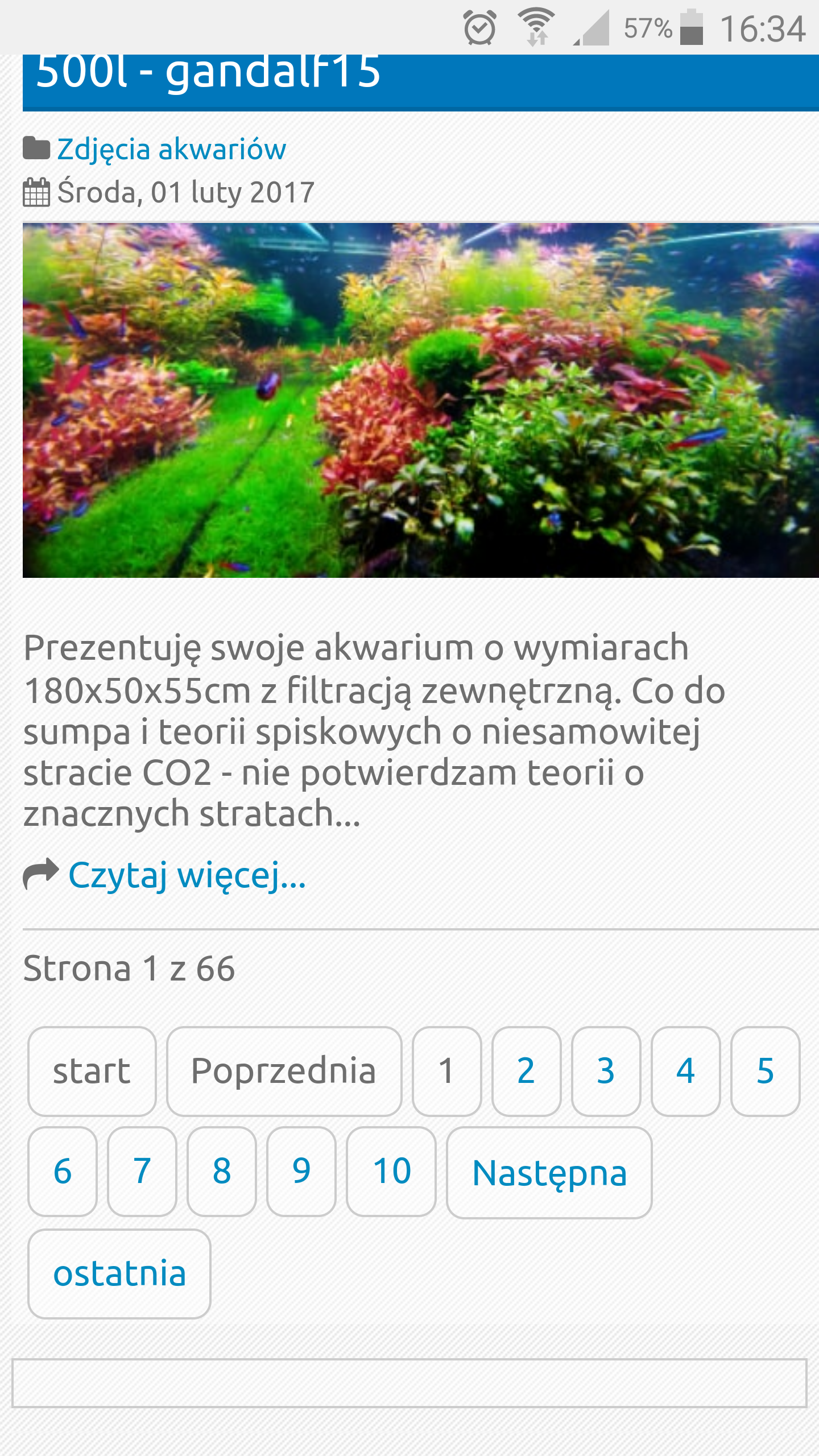Go to page 5
The width and height of the screenshot is (819, 1456).
[x=765, y=1072]
